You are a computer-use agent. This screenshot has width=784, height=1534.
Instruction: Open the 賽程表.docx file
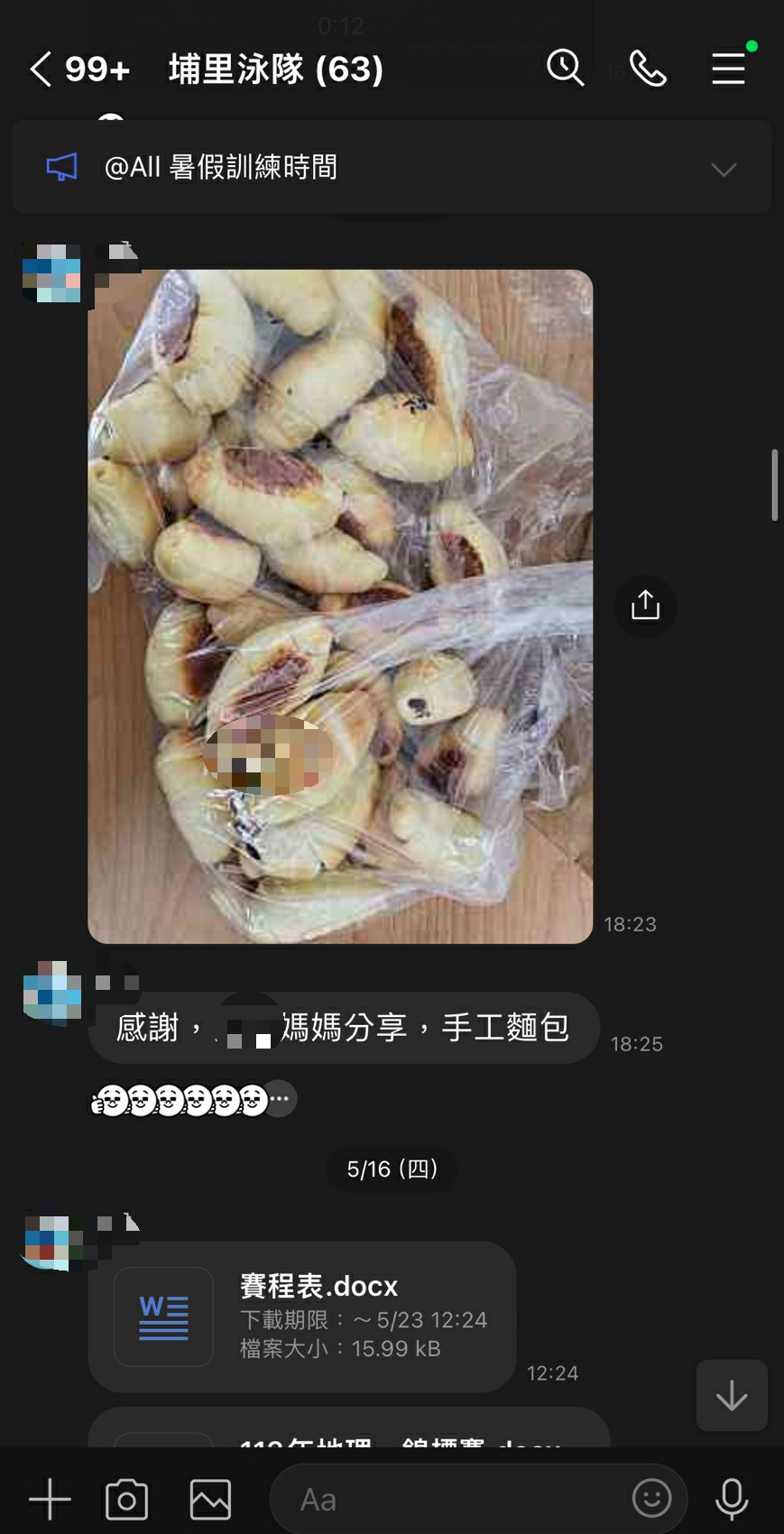(302, 1317)
